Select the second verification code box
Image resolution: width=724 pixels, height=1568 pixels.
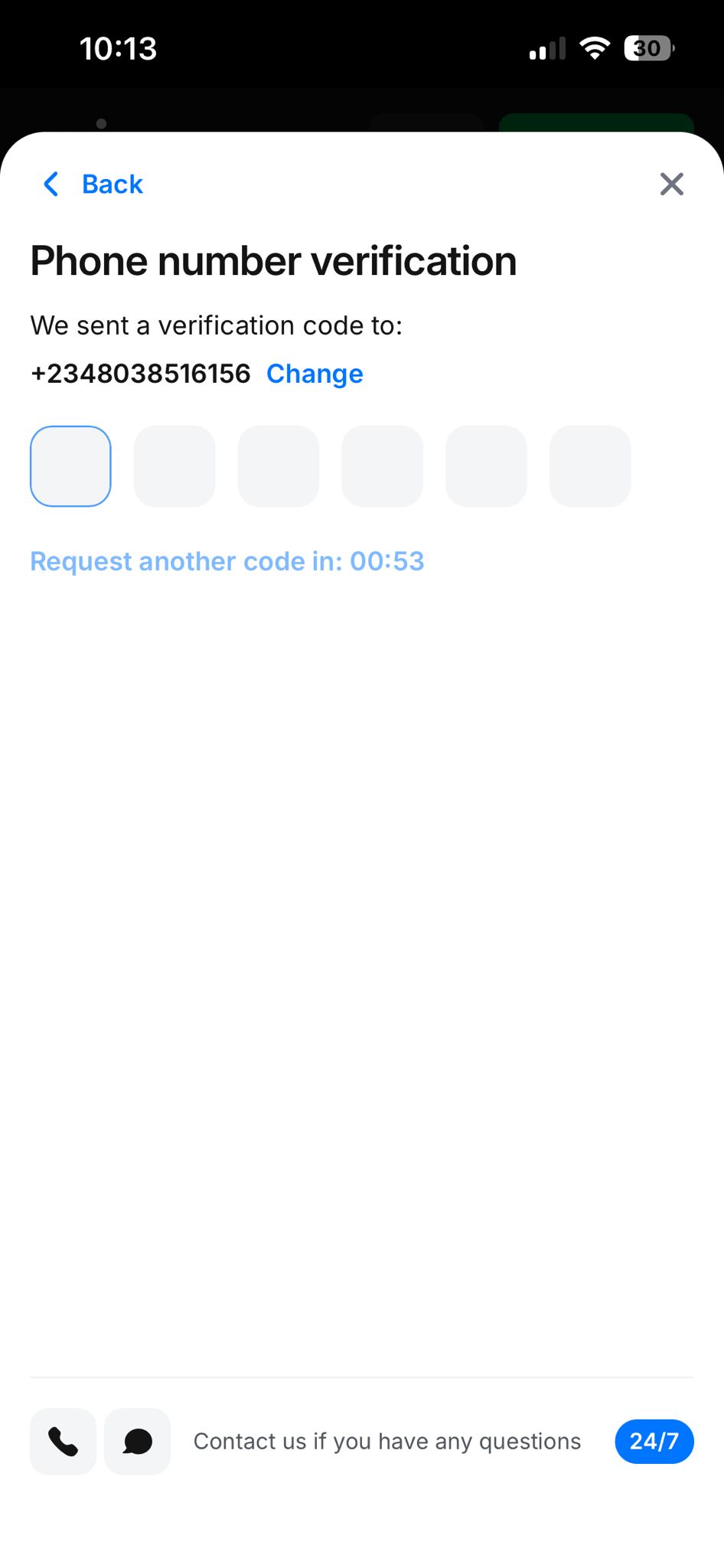click(174, 466)
